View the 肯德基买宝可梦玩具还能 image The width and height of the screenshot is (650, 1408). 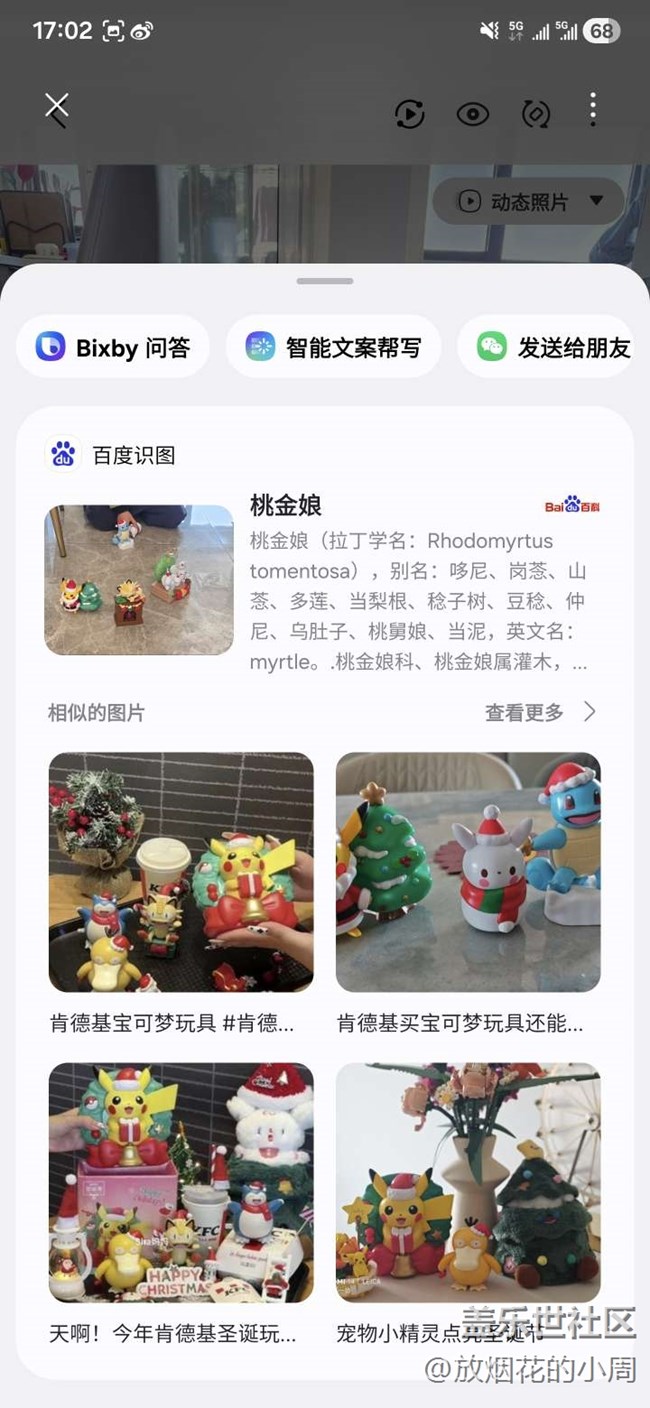[468, 872]
